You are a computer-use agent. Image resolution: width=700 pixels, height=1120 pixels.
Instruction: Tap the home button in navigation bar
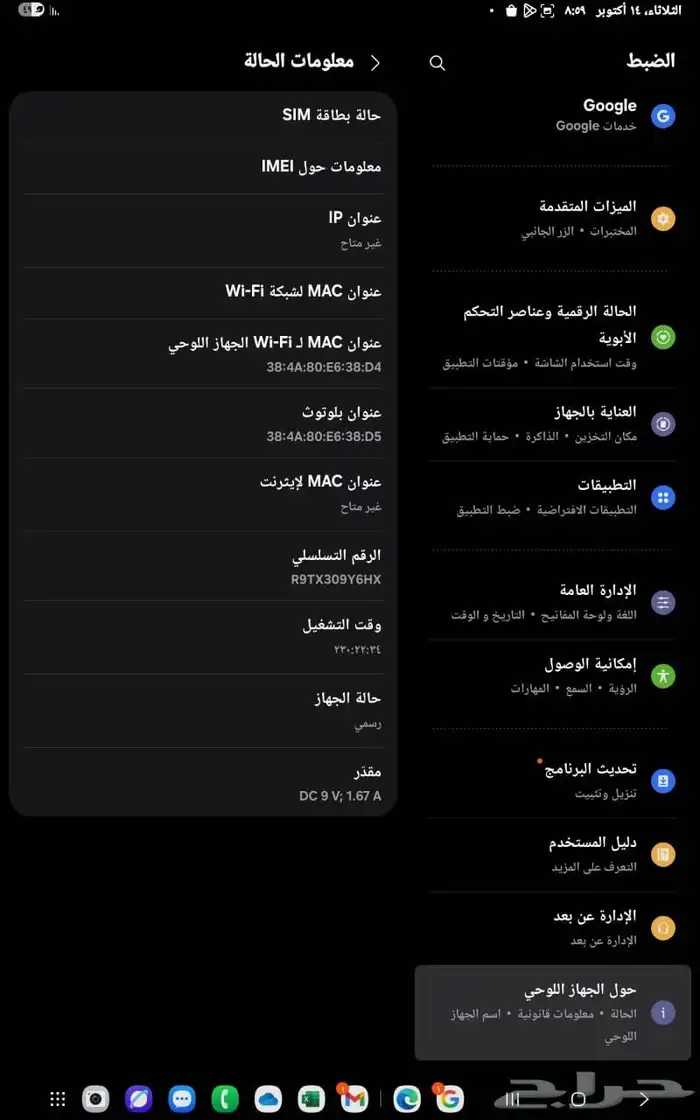(x=578, y=1098)
